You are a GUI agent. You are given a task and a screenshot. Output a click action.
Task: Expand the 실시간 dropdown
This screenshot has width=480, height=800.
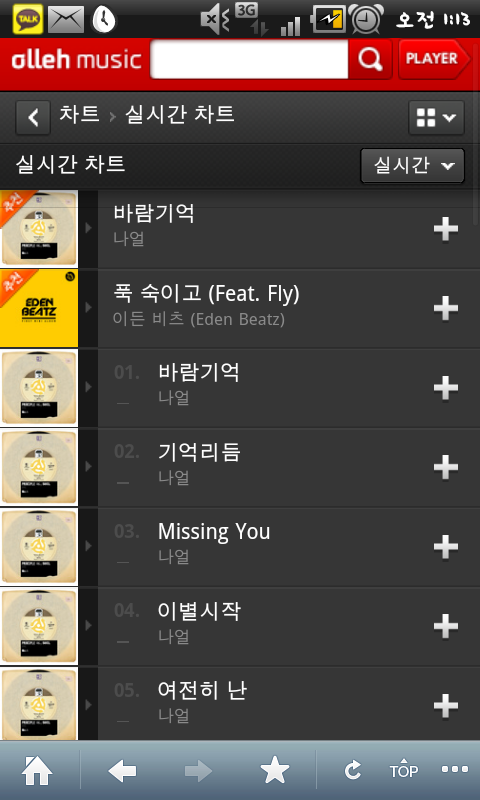tap(412, 166)
